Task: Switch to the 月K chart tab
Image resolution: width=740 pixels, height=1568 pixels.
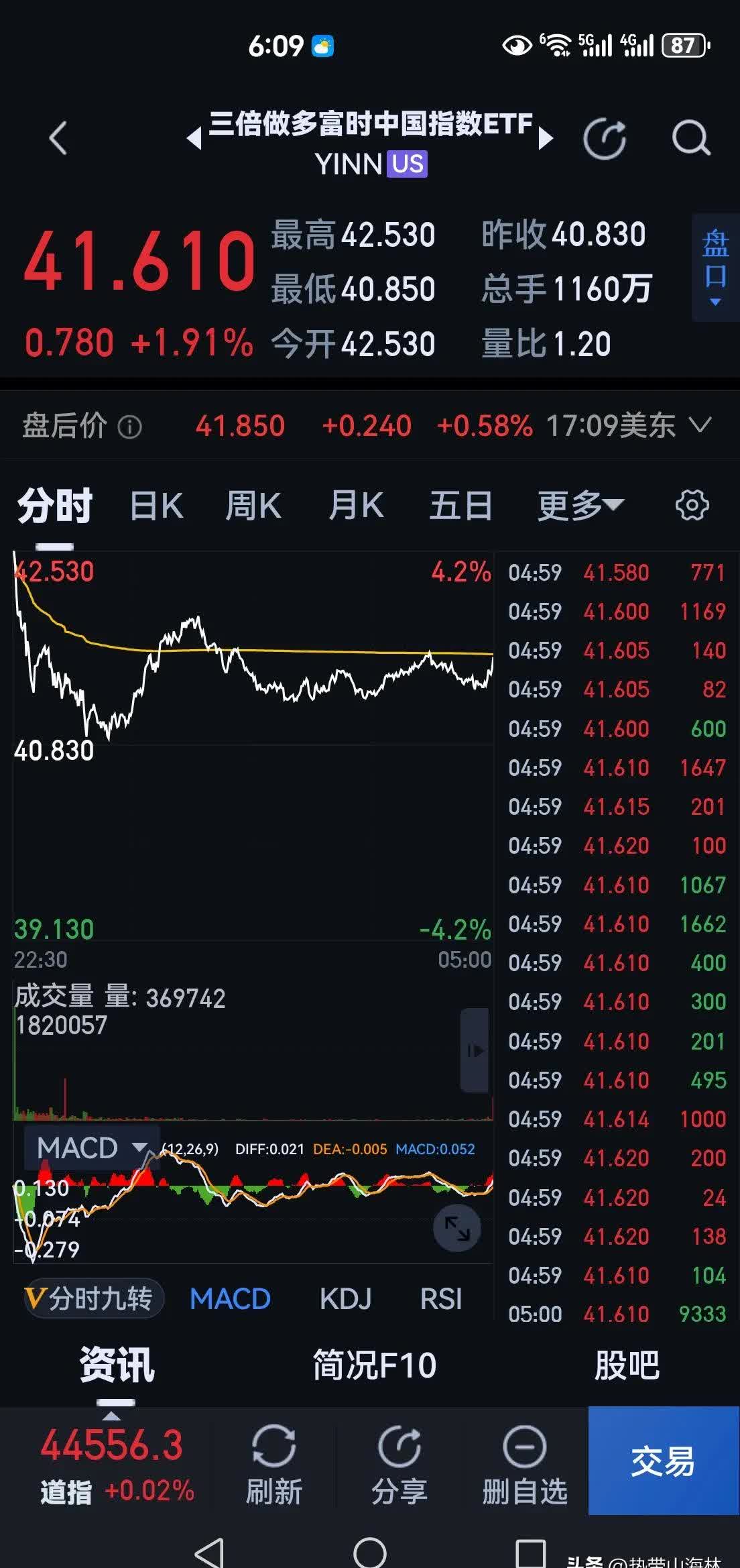Action: click(x=356, y=506)
